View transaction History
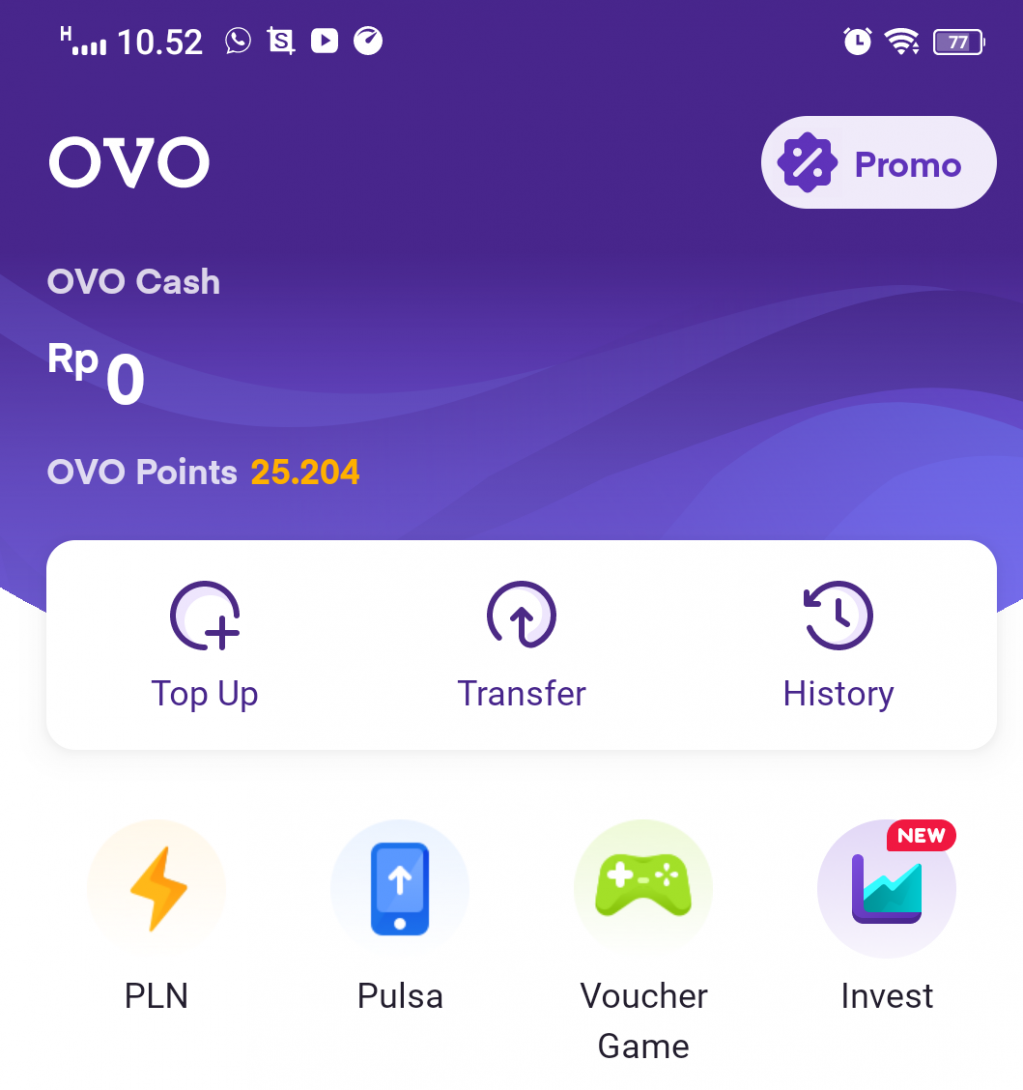Screen dimensions: 1023x1090 [838, 643]
